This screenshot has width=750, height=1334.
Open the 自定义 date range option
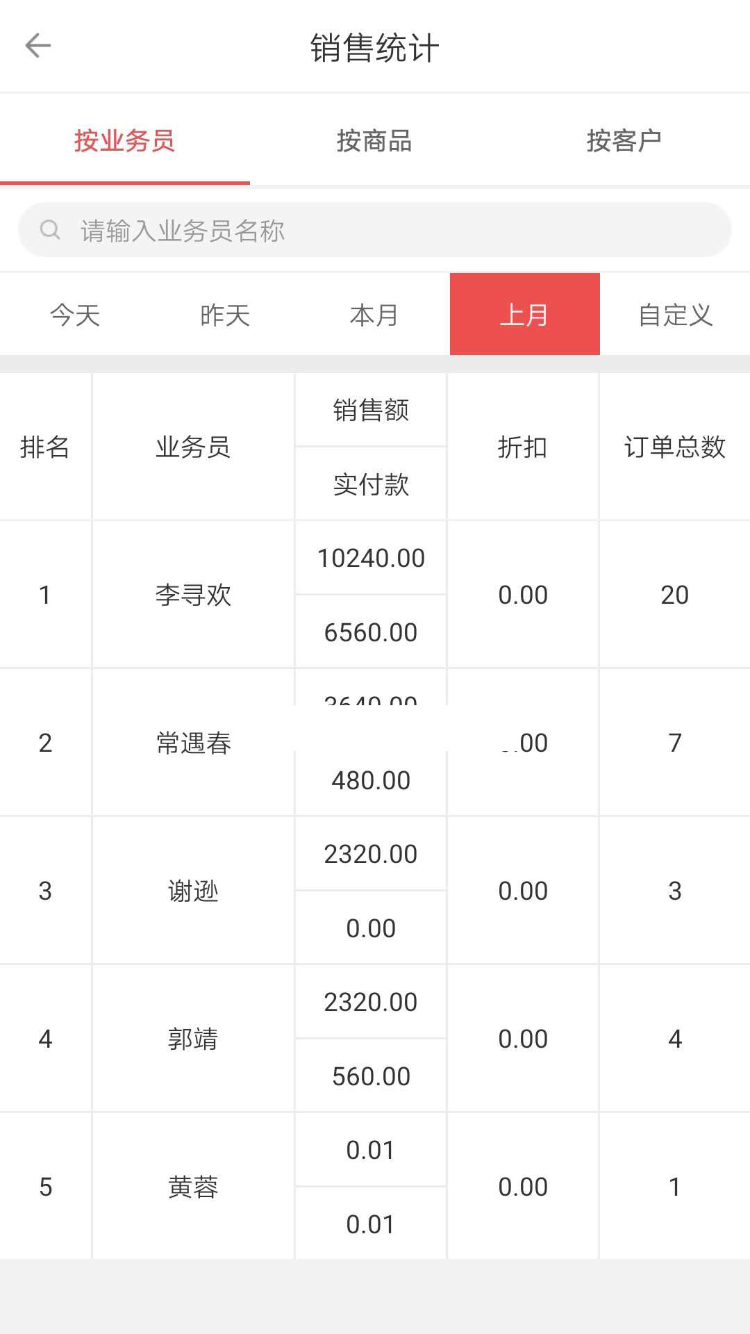coord(675,315)
